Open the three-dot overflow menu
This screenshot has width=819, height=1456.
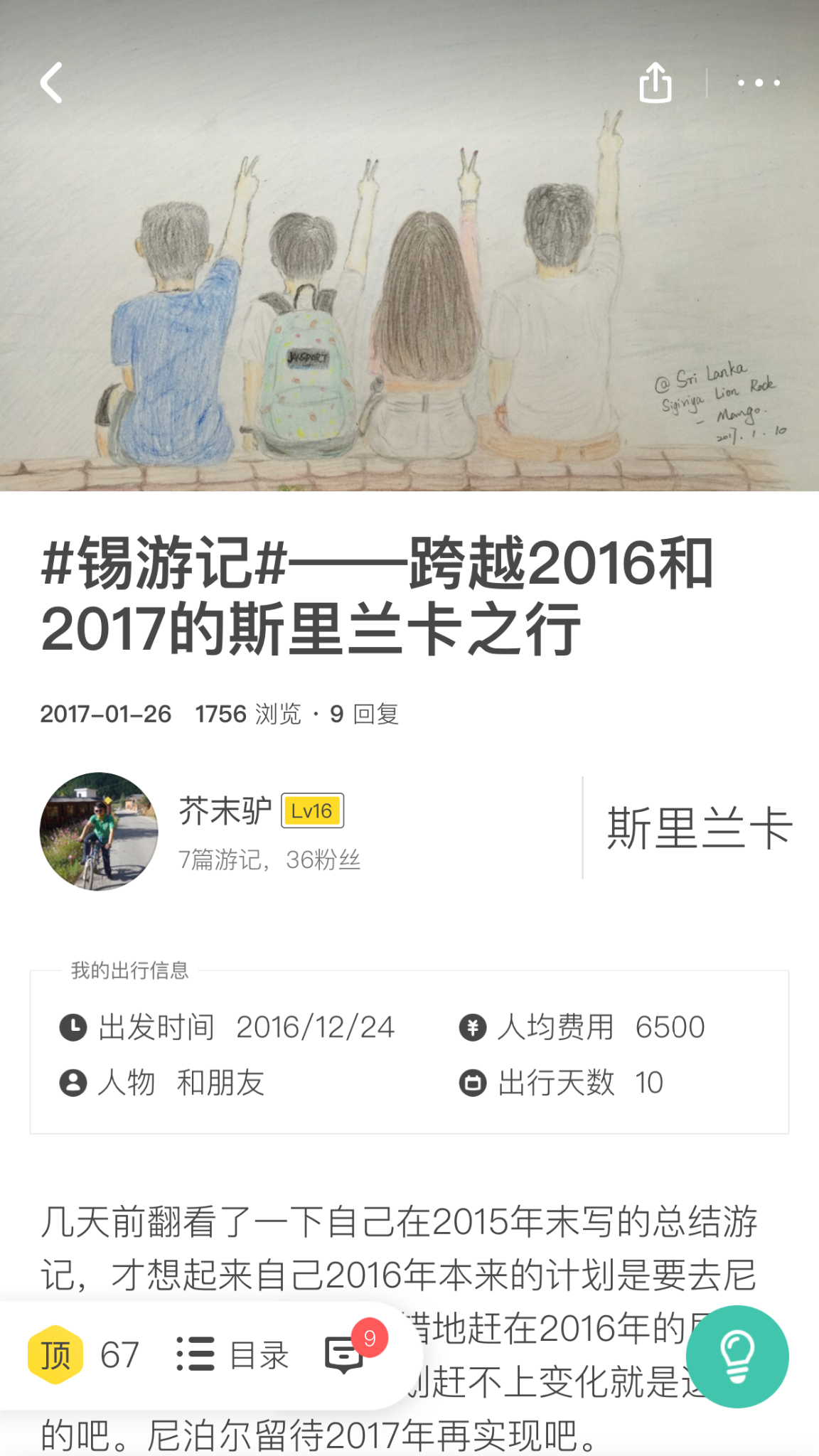[x=759, y=83]
